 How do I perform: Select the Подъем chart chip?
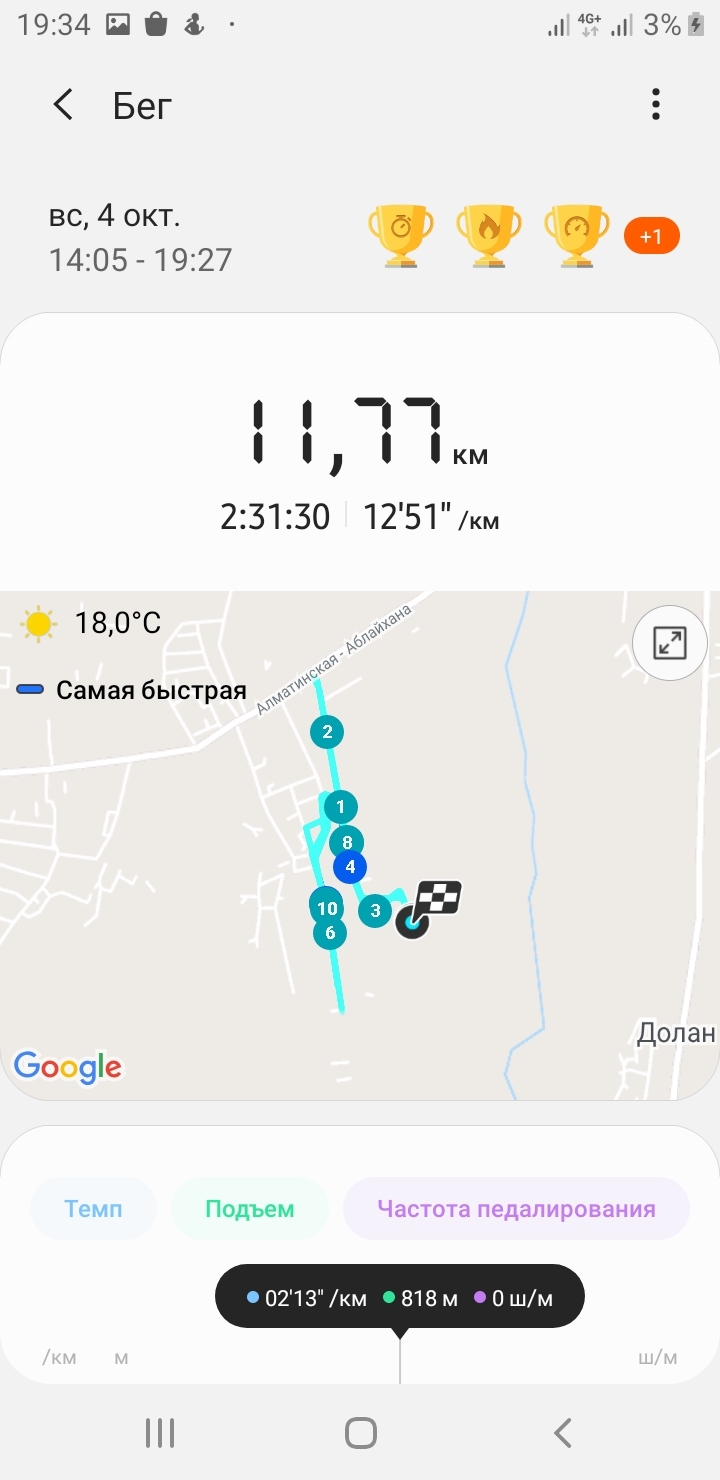click(250, 1209)
